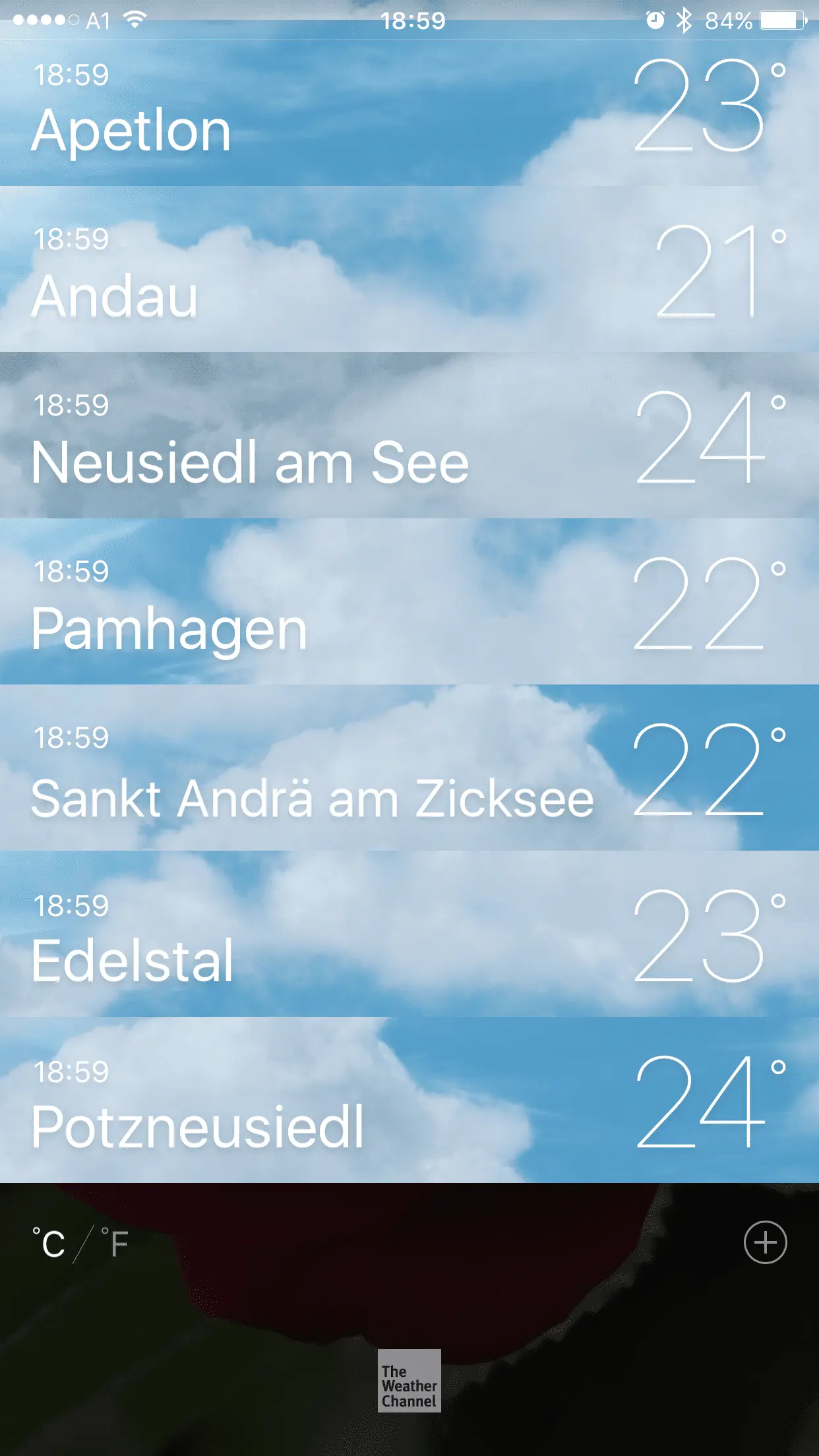Image resolution: width=819 pixels, height=1456 pixels.
Task: Toggle the °C / °F temperature unit
Action: (80, 1244)
